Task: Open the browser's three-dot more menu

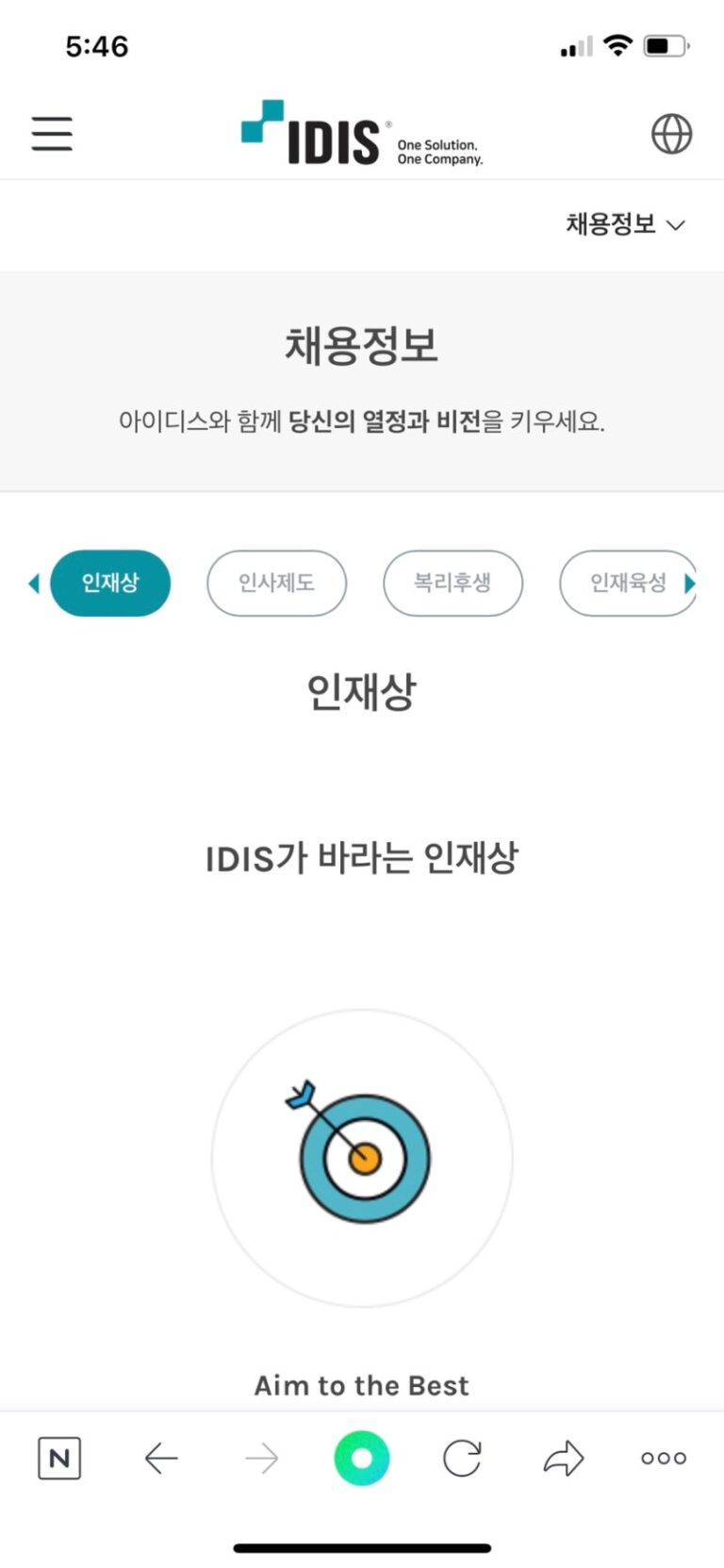Action: (x=664, y=1459)
